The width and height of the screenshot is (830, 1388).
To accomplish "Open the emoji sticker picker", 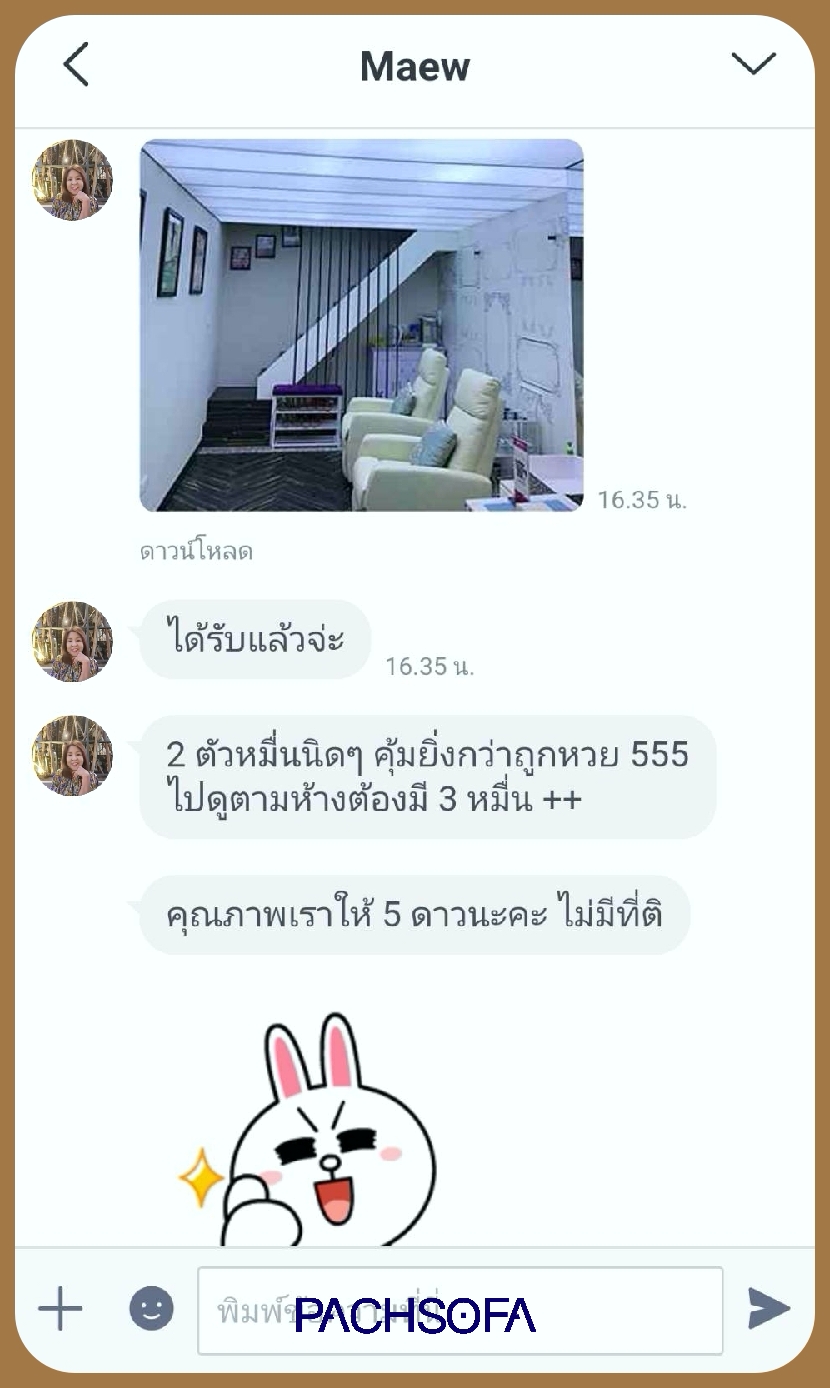I will (152, 1309).
